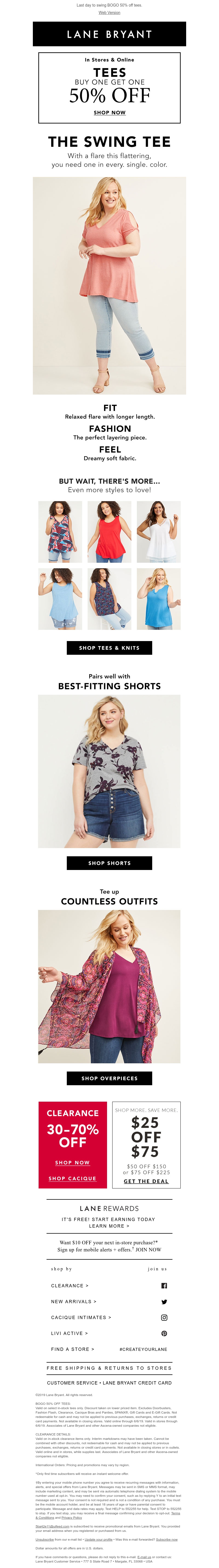This screenshot has width=219, height=1568.
Task: Tap Get The Deal link
Action: (x=146, y=1181)
